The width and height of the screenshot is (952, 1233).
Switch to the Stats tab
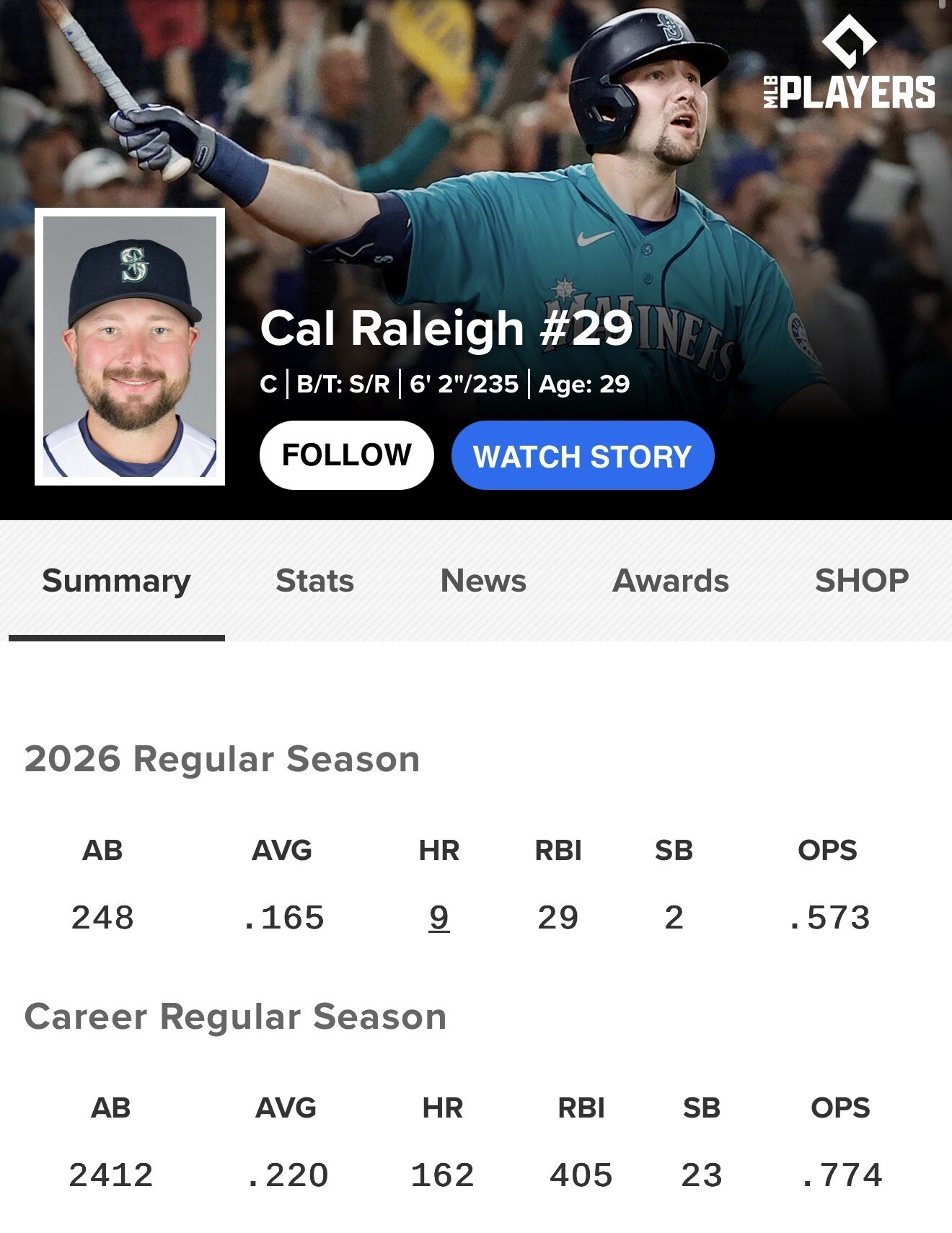click(x=314, y=581)
